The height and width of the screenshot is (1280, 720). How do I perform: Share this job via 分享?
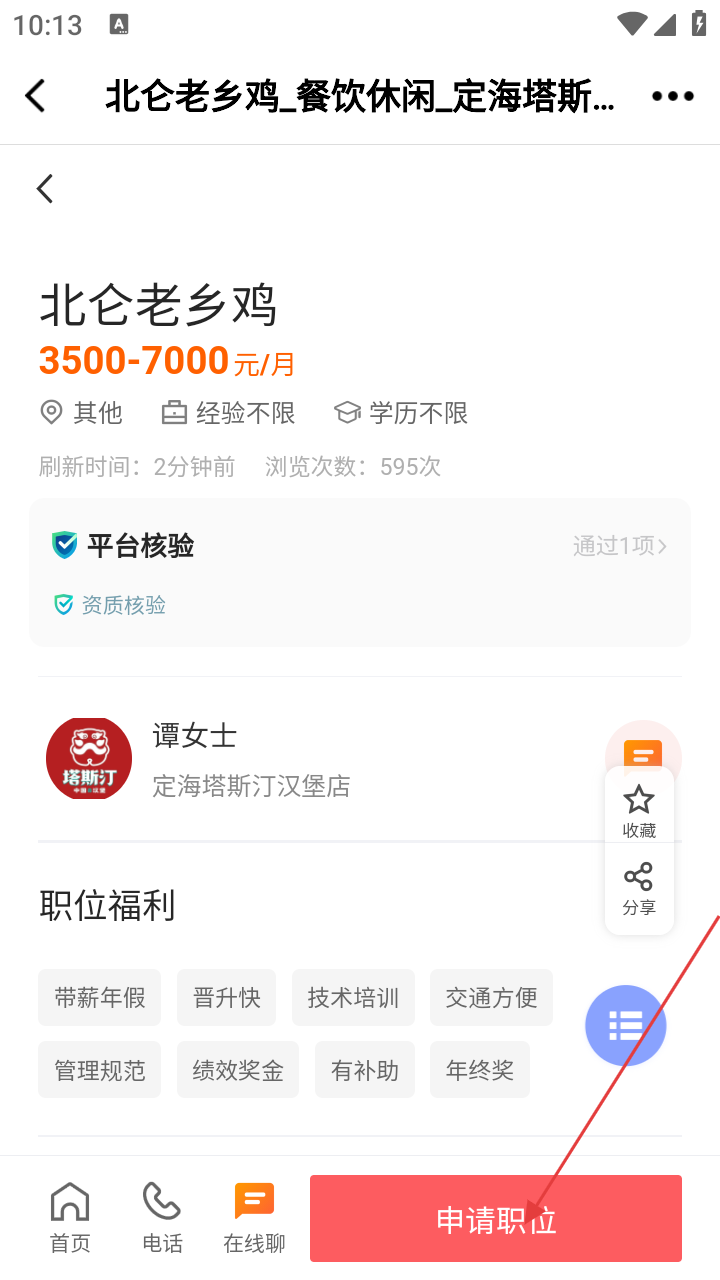coord(639,889)
